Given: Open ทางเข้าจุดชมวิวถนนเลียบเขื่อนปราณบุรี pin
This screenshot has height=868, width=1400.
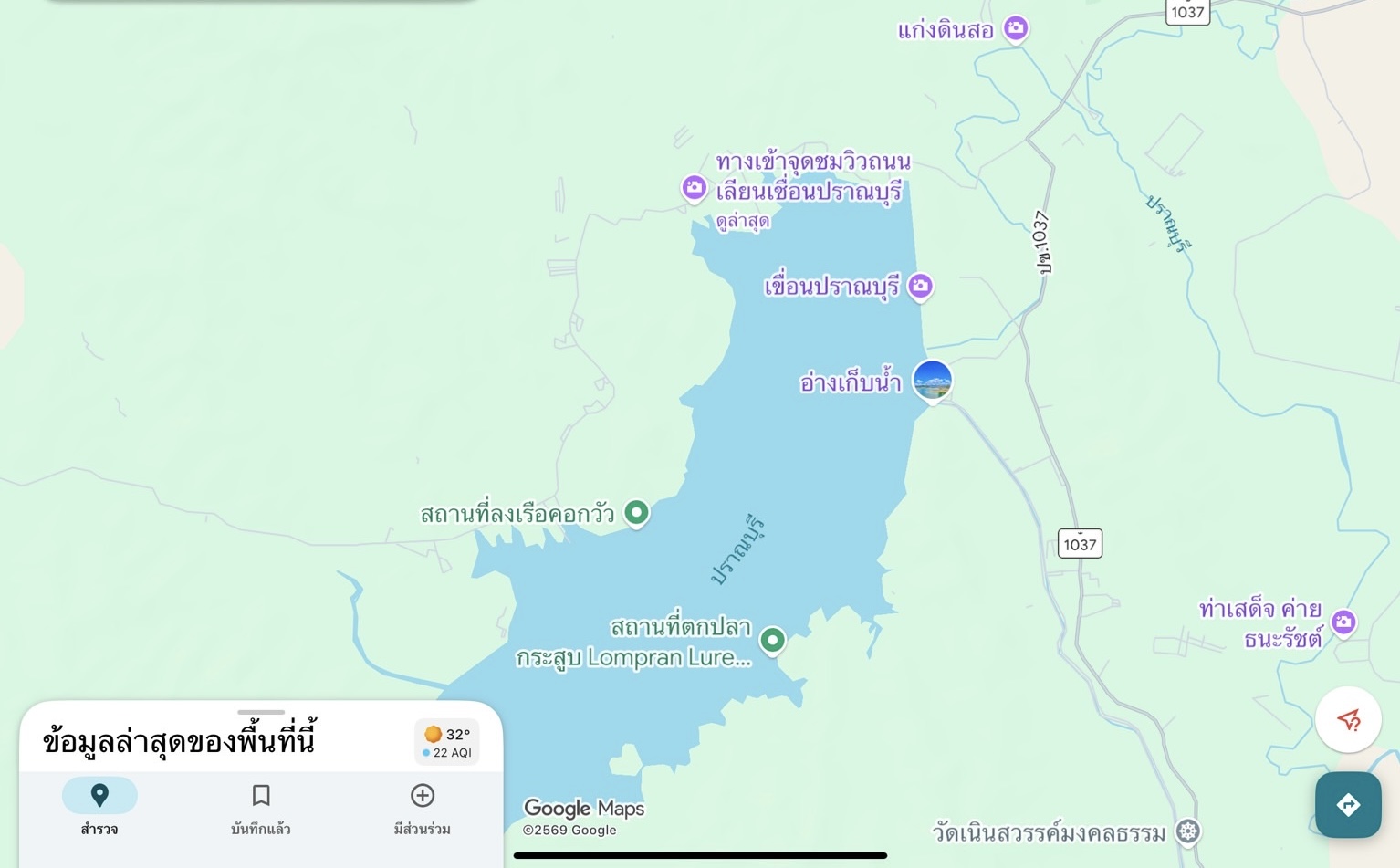Looking at the screenshot, I should coord(694,188).
